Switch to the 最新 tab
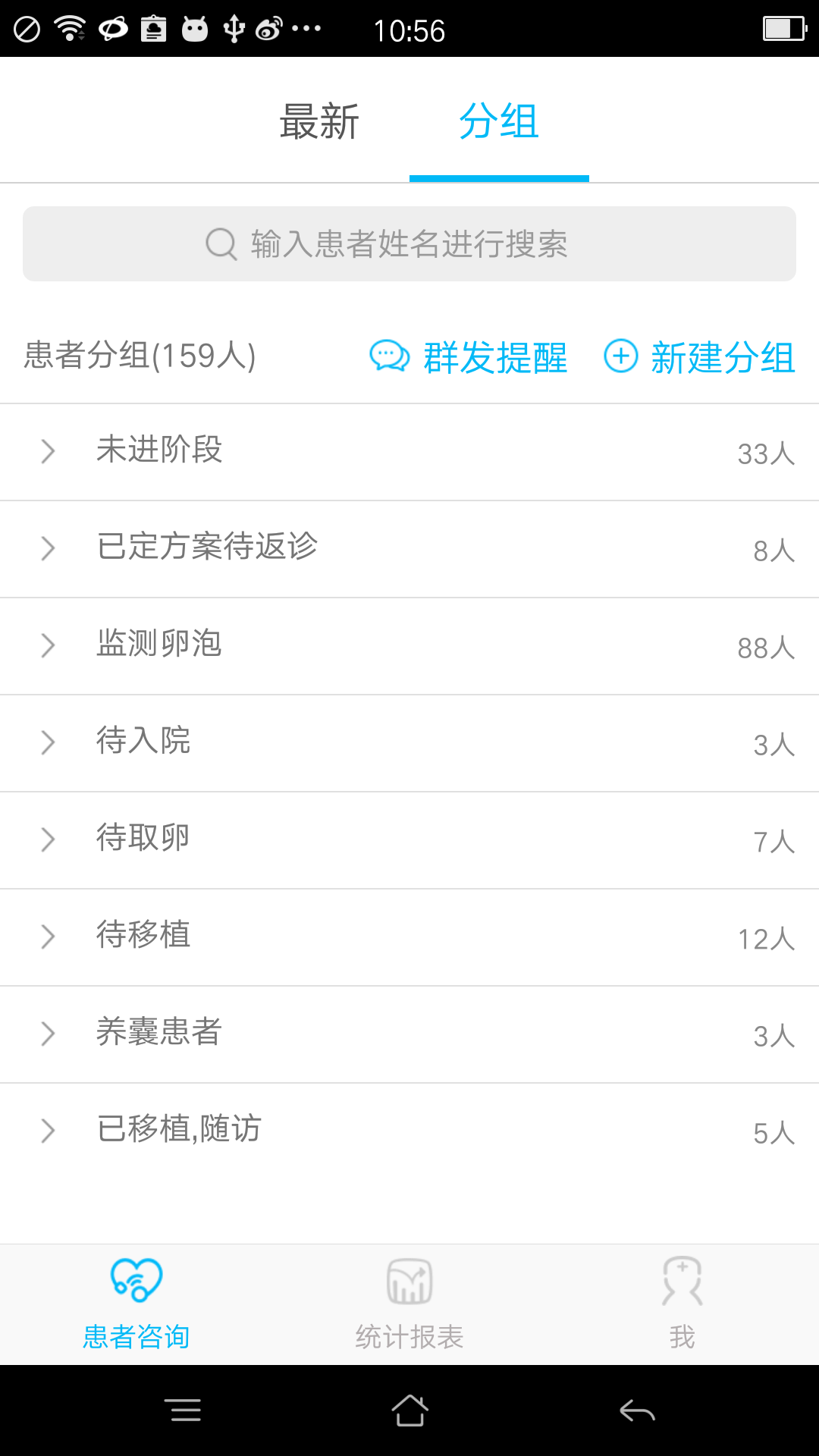The image size is (819, 1456). 319,121
